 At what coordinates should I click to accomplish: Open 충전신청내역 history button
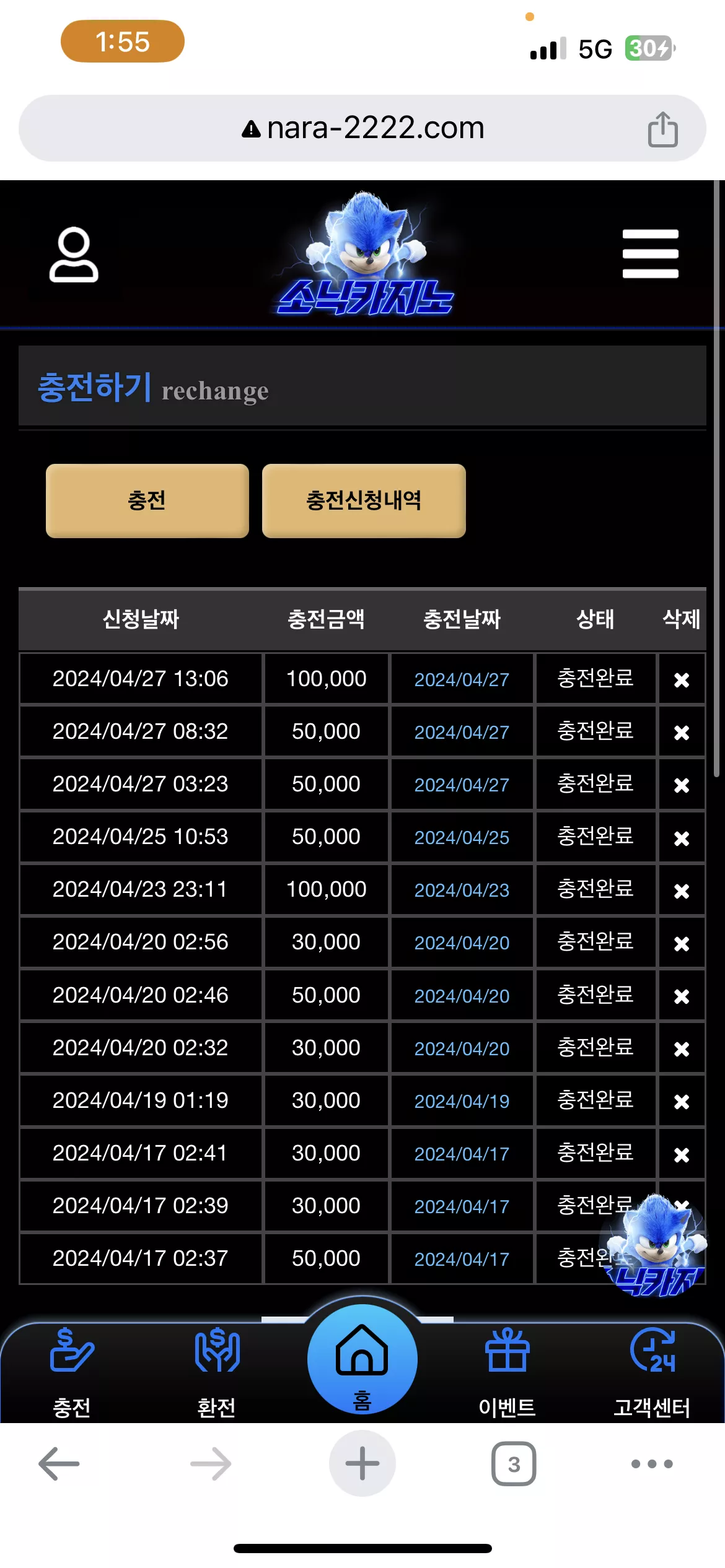coord(364,500)
